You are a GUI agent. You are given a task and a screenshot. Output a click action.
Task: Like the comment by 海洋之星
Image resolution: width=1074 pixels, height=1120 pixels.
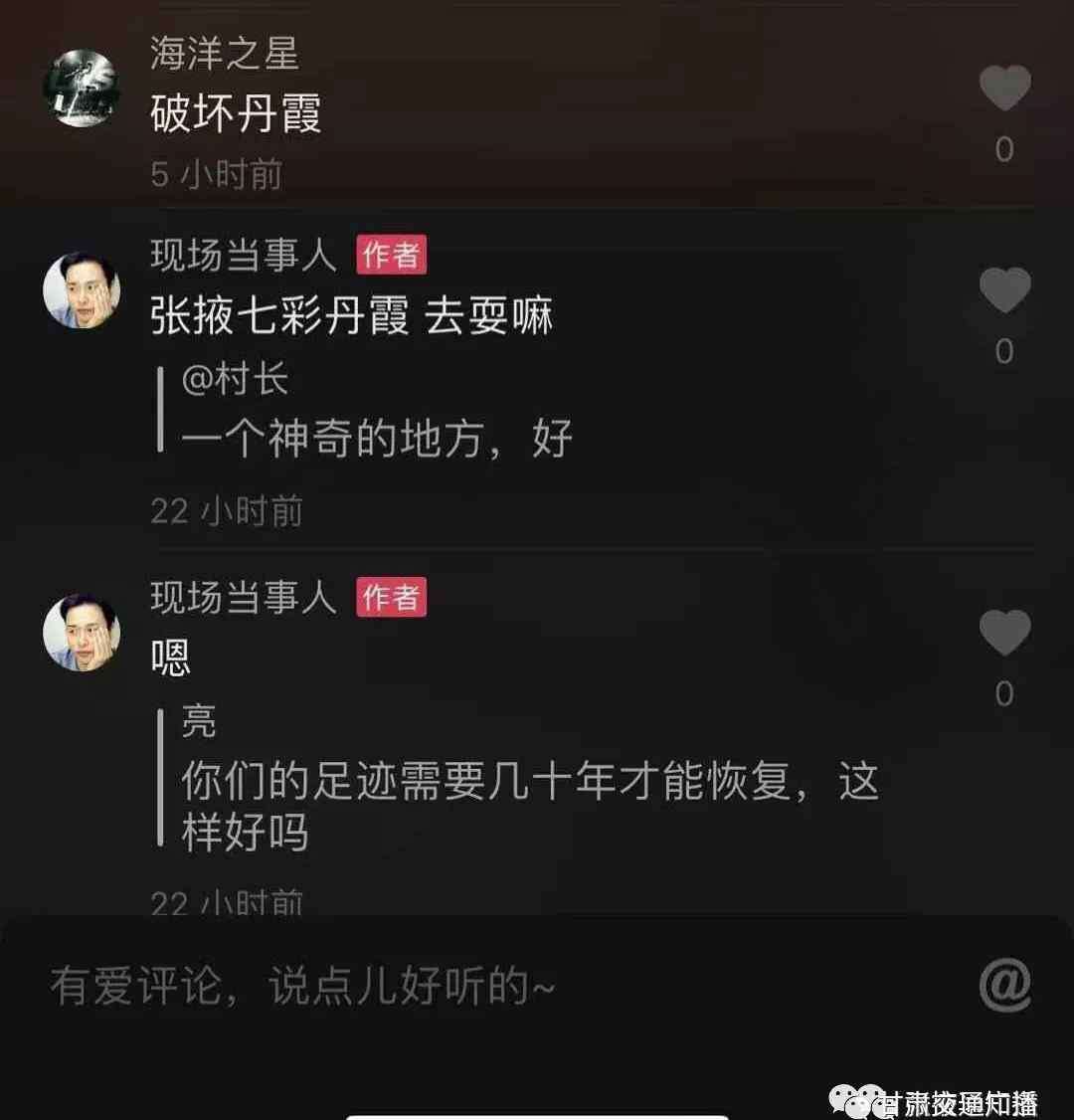coord(1004,90)
